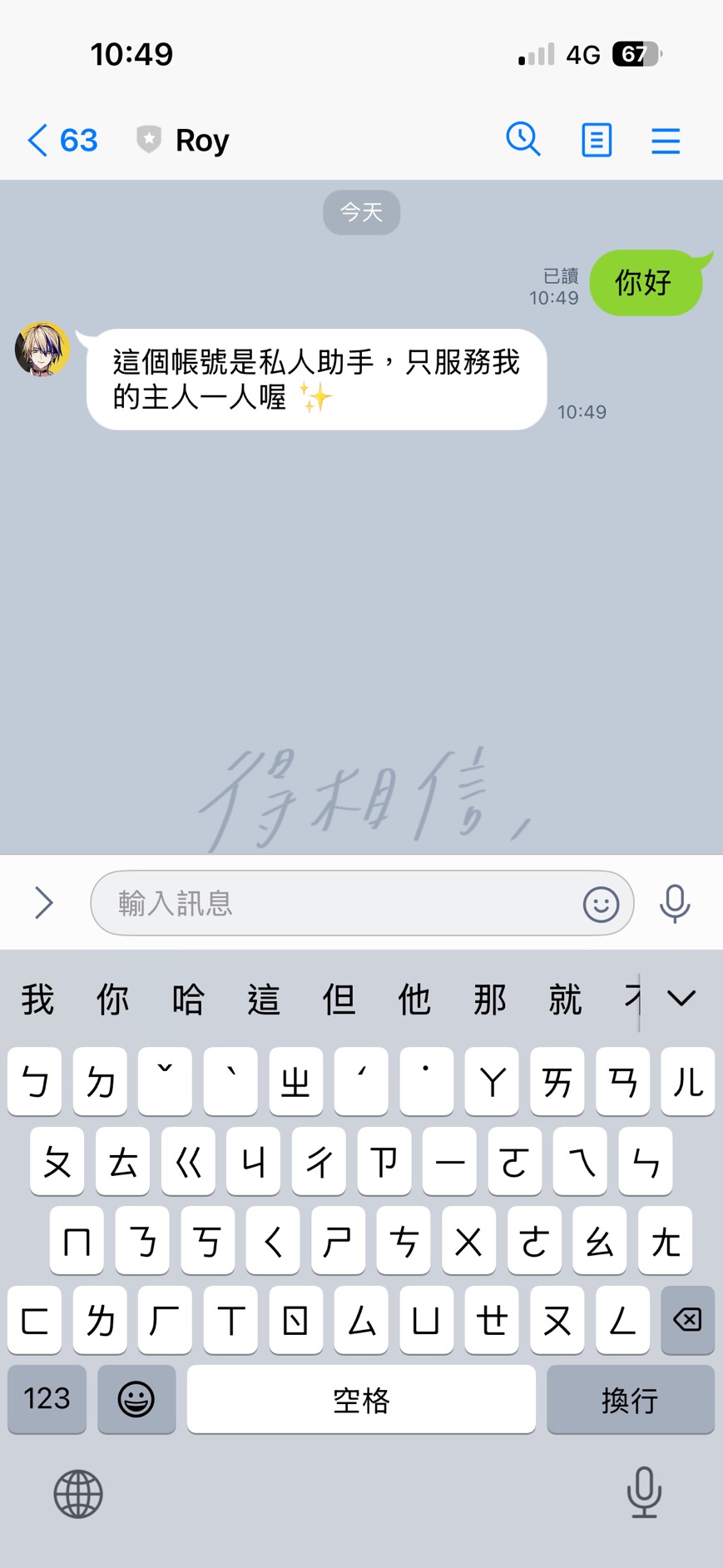The width and height of the screenshot is (723, 1568).
Task: Expand the extra chat input options arrow
Action: (43, 903)
